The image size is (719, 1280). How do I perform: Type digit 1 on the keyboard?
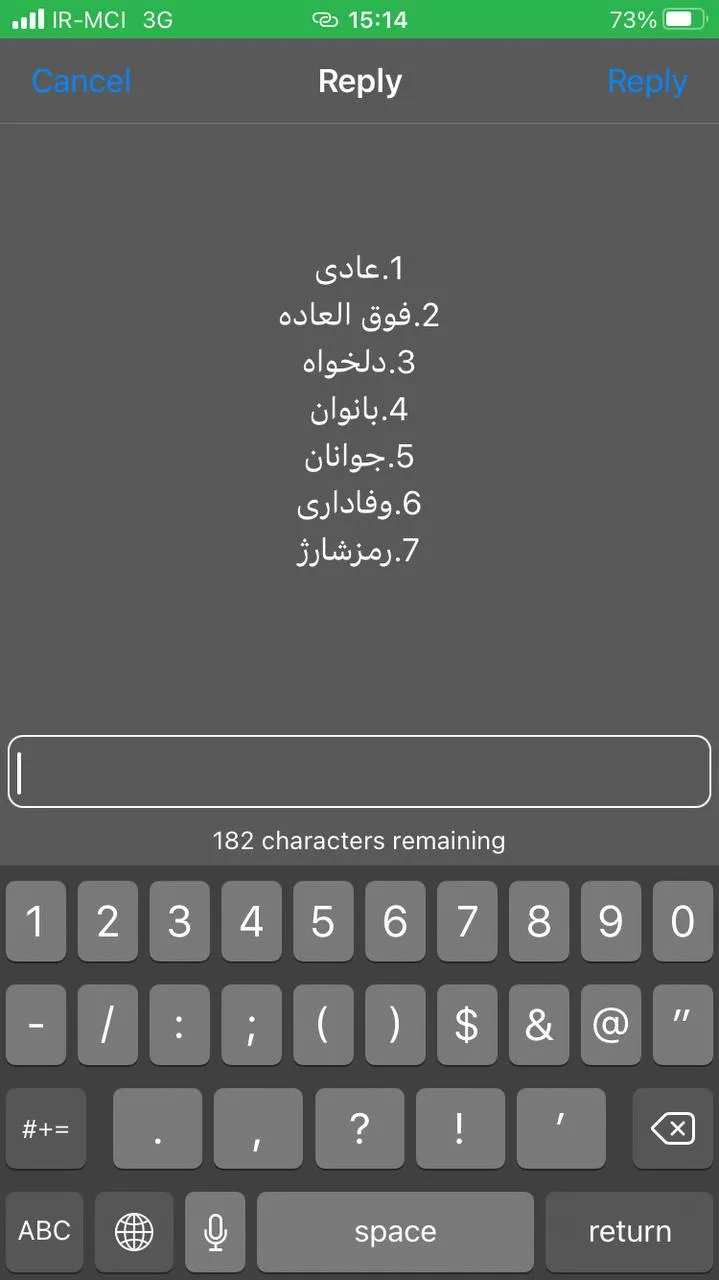tap(35, 921)
